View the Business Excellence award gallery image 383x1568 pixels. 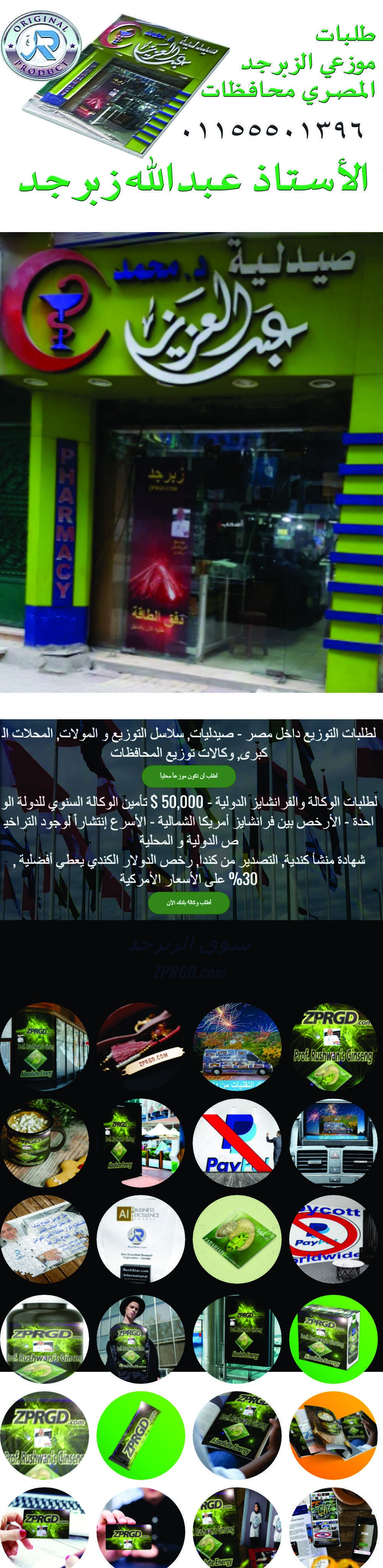point(141,1239)
